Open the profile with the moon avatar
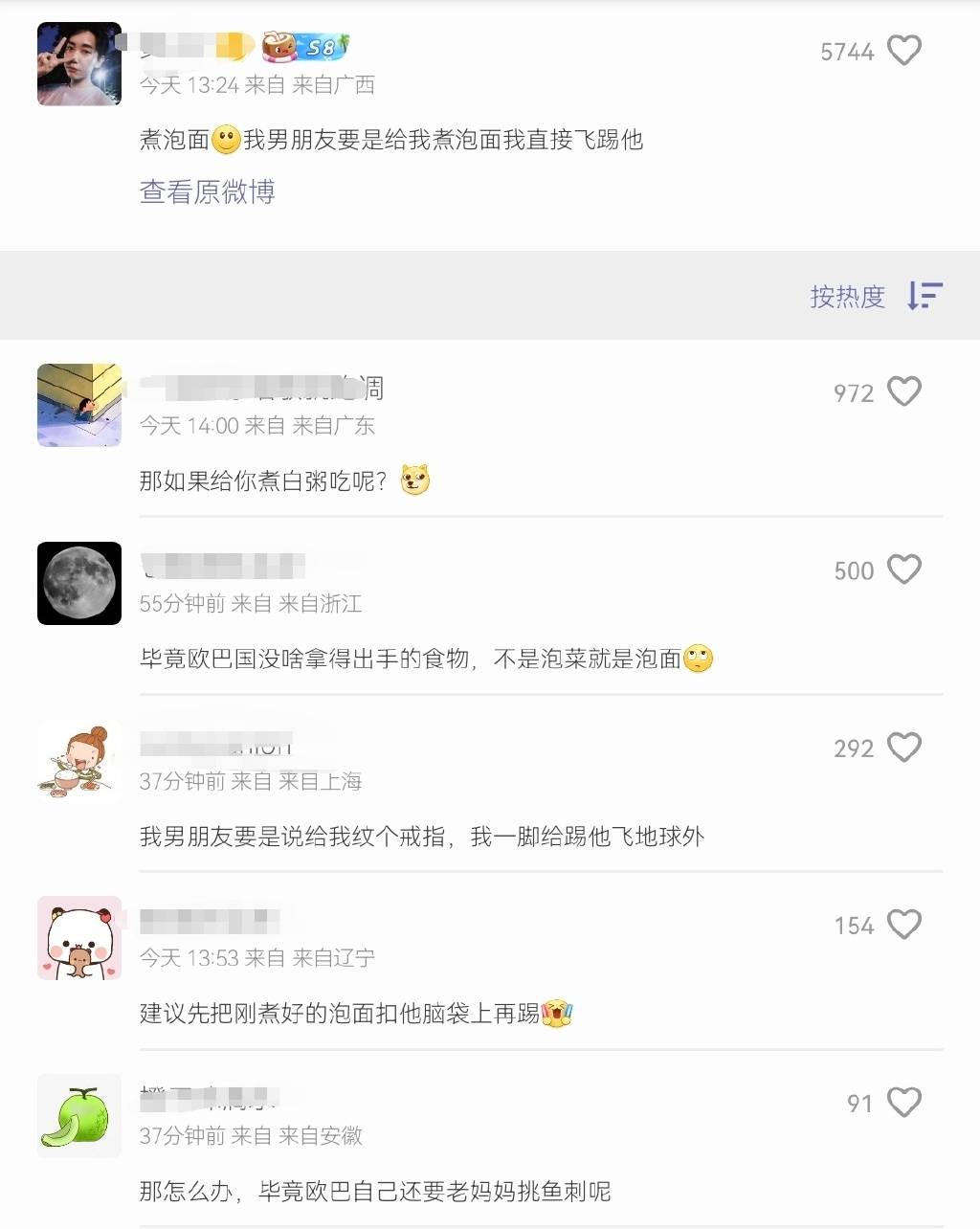 79,584
